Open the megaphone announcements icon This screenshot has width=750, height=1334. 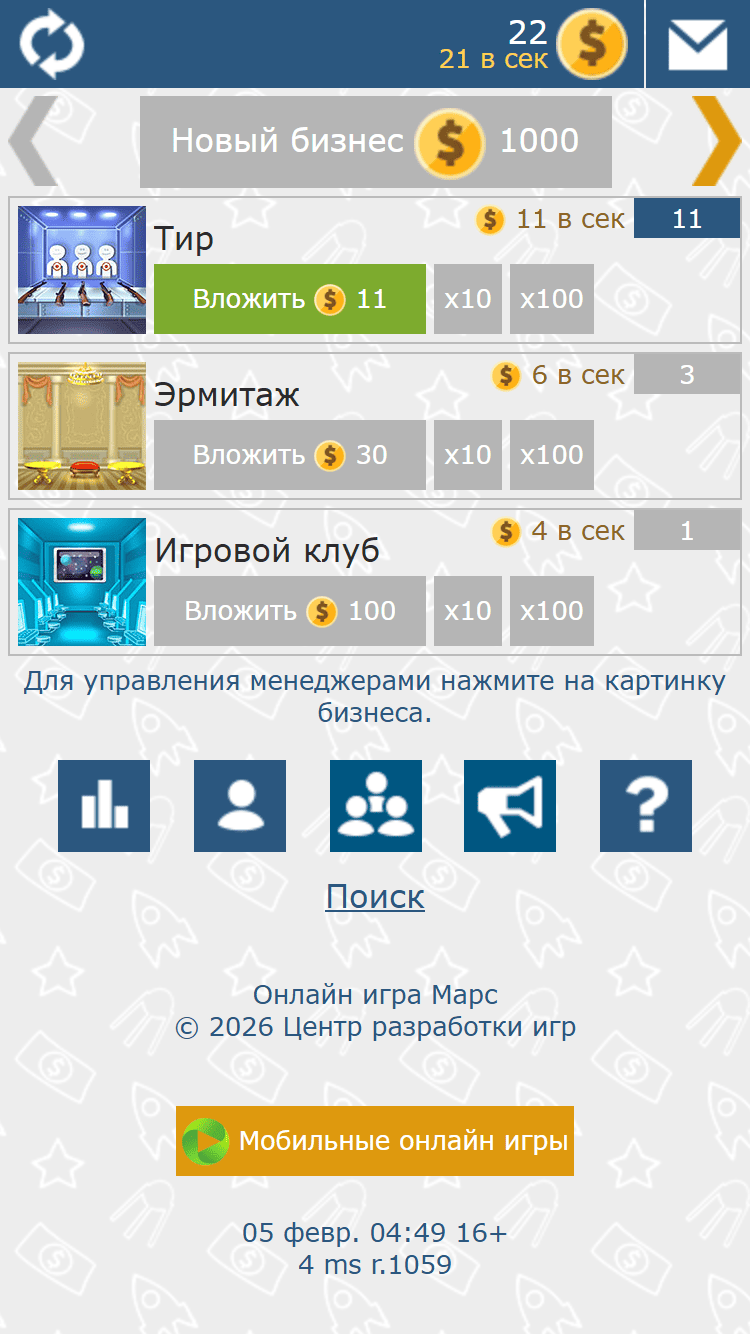[x=510, y=806]
